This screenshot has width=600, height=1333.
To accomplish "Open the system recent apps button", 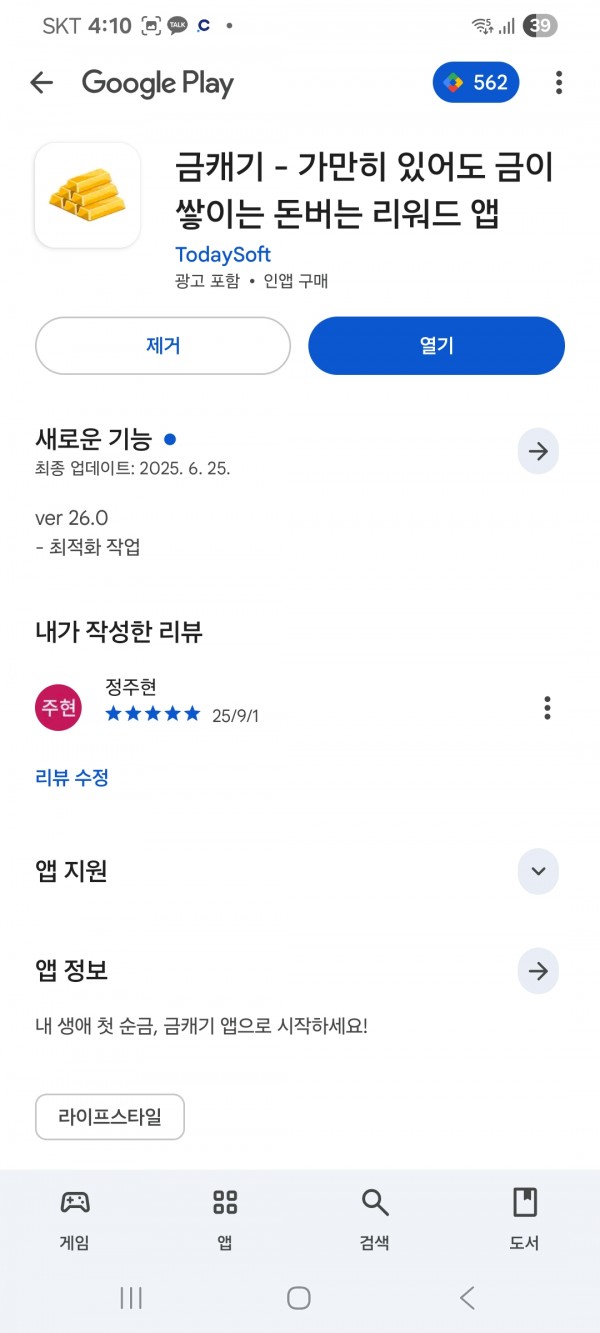I will coord(131,1298).
